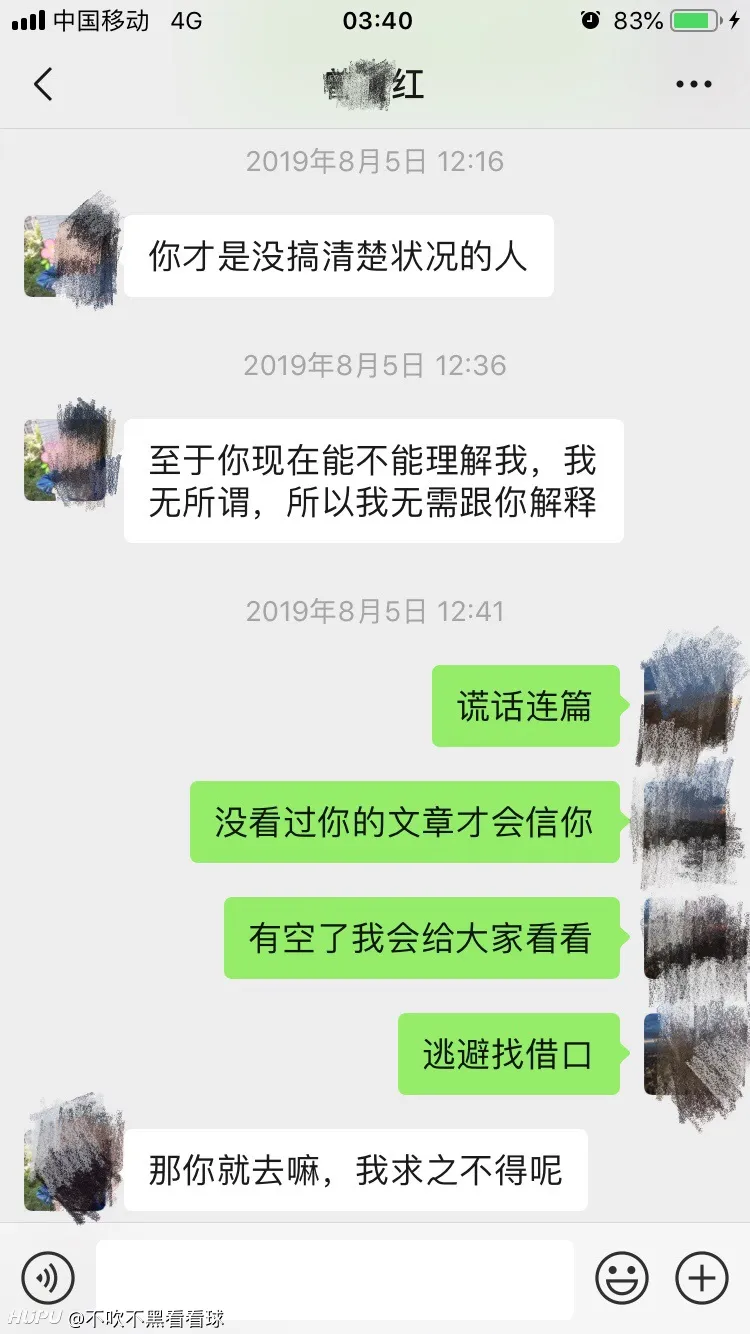The width and height of the screenshot is (750, 1334).
Task: Go back to the chat list
Action: pyautogui.click(x=43, y=85)
